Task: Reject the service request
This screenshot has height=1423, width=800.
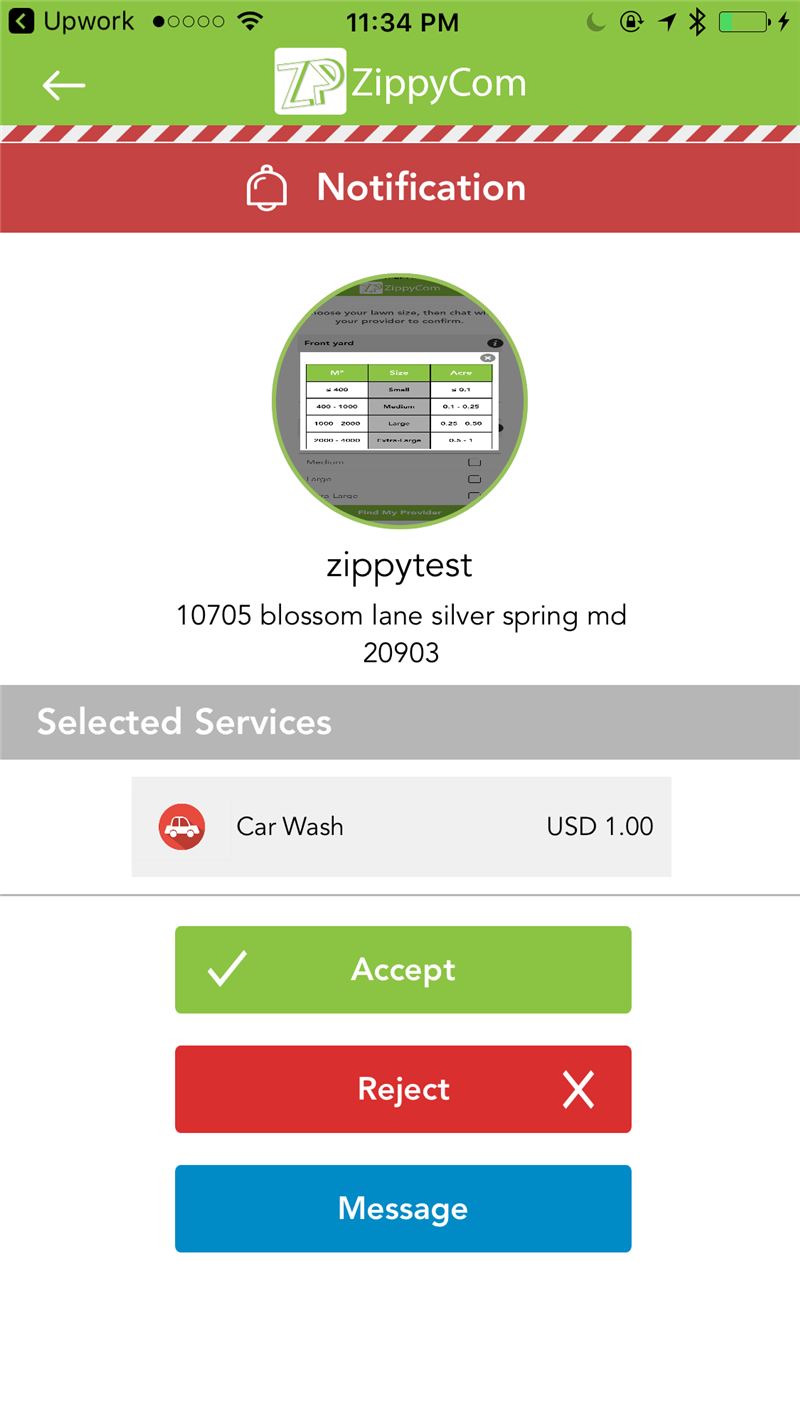Action: pyautogui.click(x=403, y=1089)
